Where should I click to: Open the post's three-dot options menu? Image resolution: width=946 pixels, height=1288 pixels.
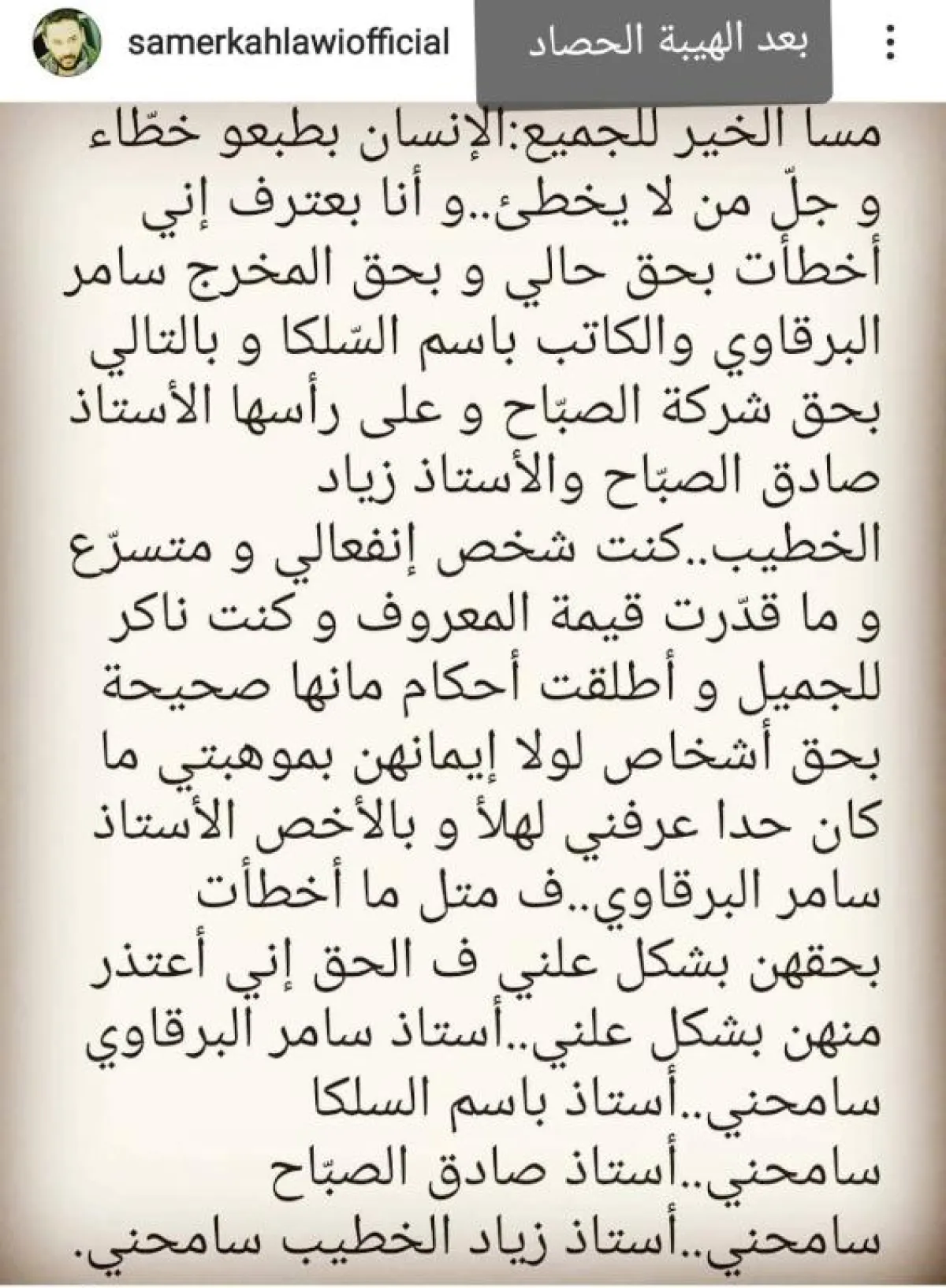pyautogui.click(x=891, y=43)
